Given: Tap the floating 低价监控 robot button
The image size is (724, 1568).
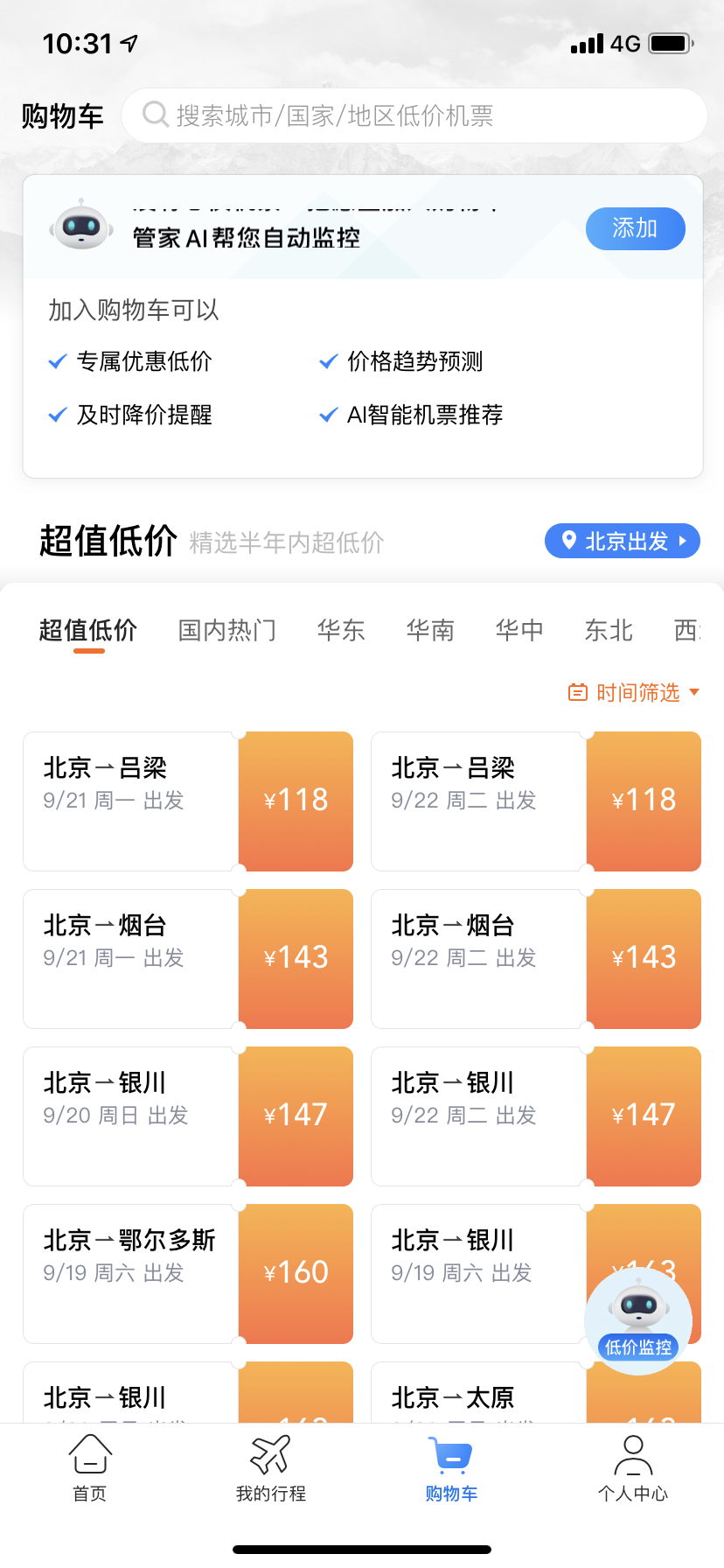Looking at the screenshot, I should 638,1319.
